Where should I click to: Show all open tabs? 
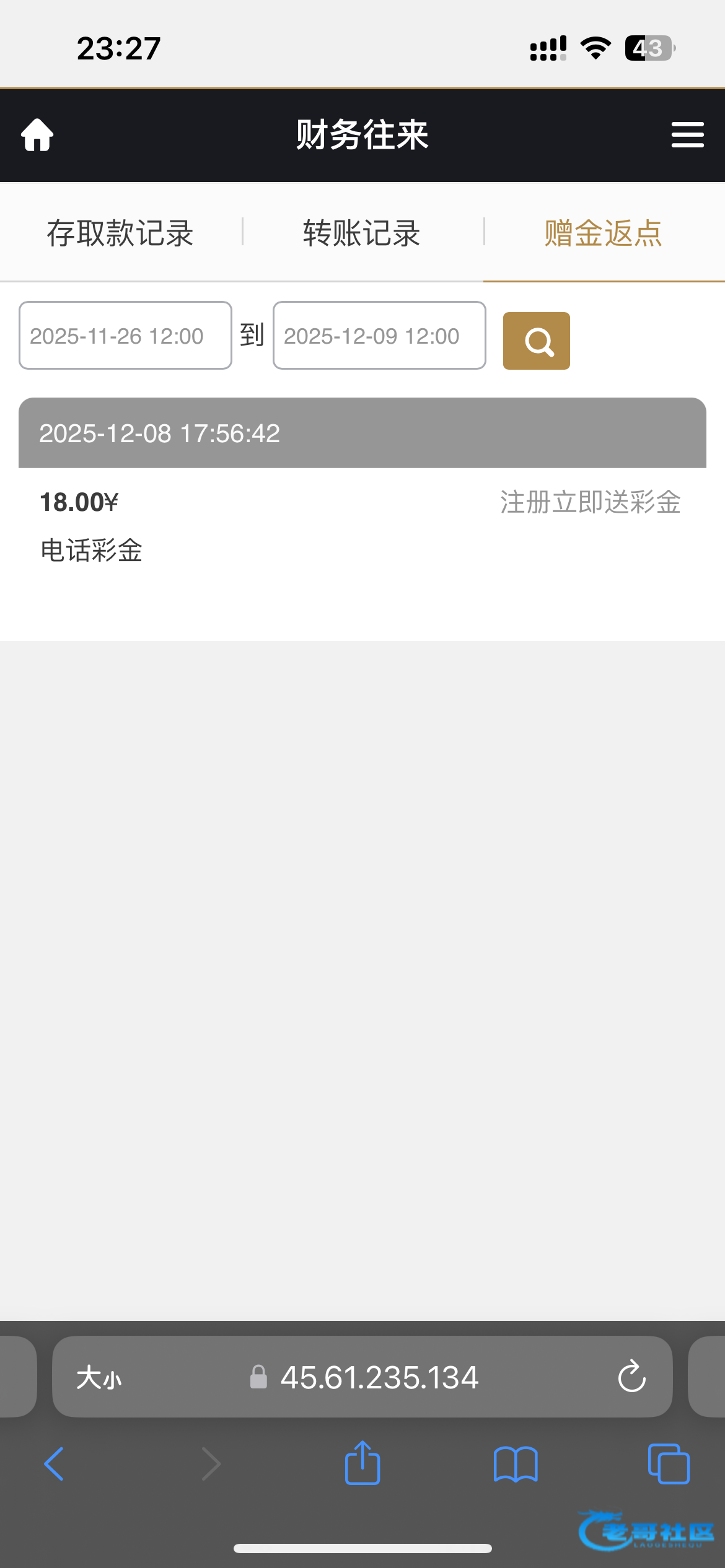click(669, 1464)
